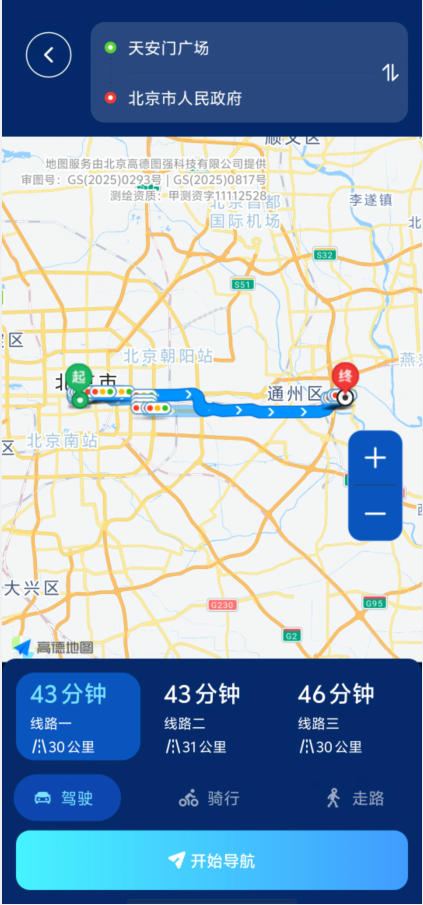Switch to 骑行 cycling mode

click(x=209, y=799)
